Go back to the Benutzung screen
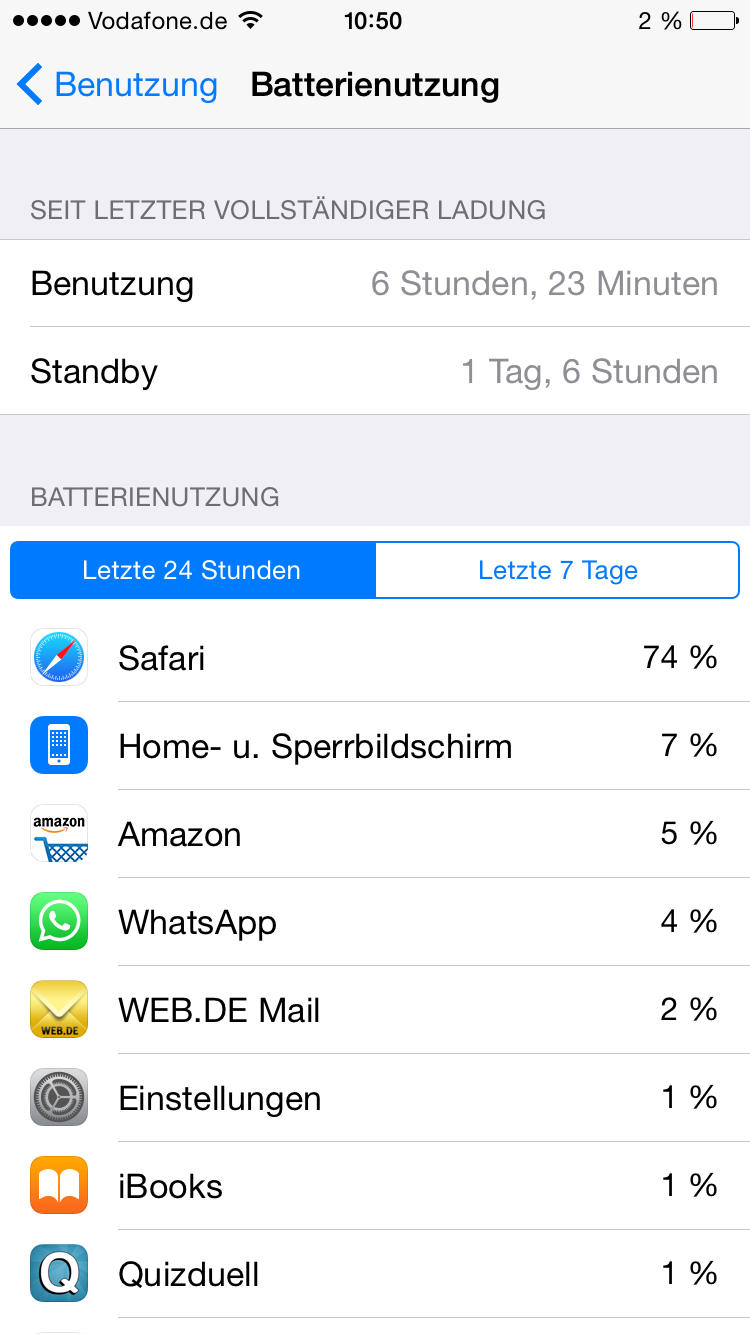The image size is (750, 1334). coord(117,85)
